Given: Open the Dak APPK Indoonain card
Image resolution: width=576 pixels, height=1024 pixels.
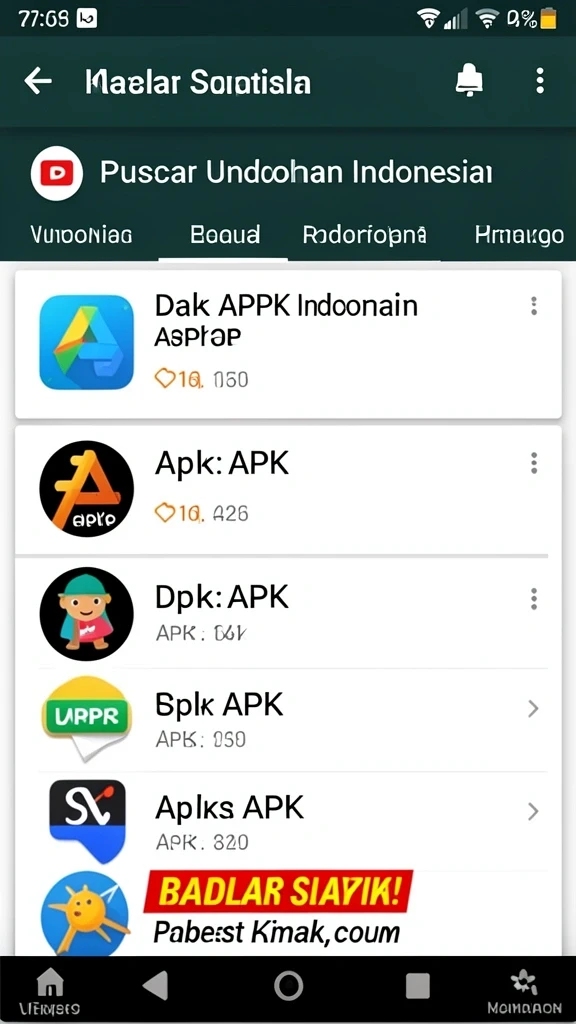Looking at the screenshot, I should pyautogui.click(x=288, y=344).
